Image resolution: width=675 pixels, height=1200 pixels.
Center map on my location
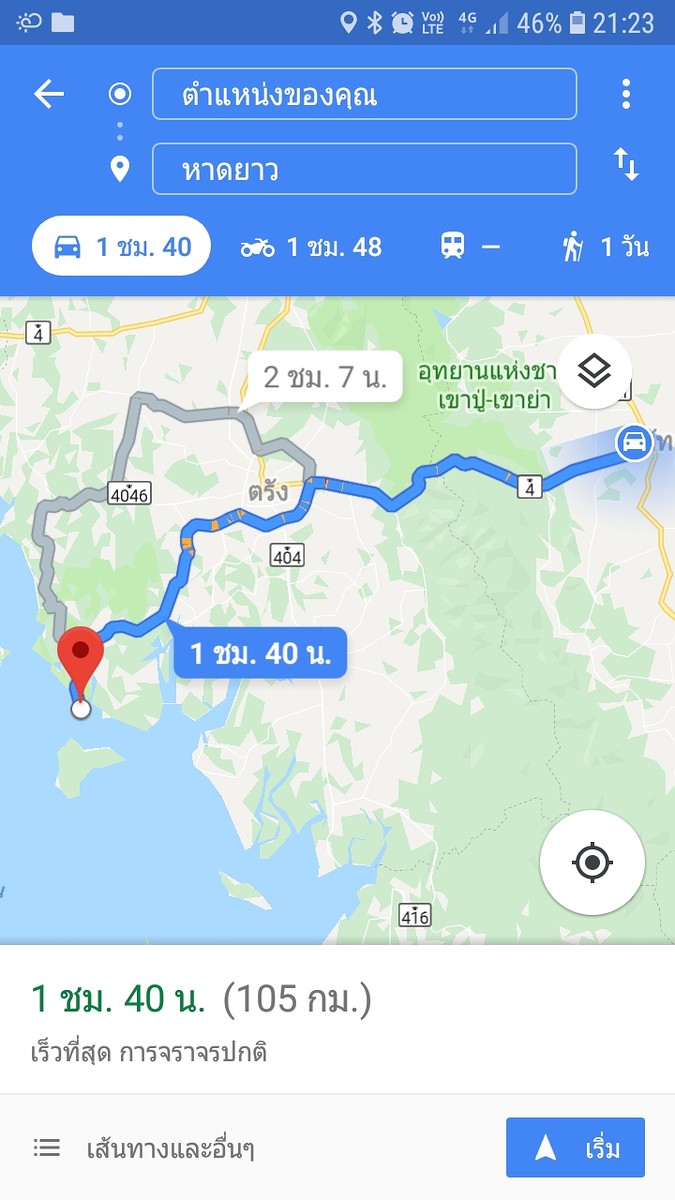point(592,862)
